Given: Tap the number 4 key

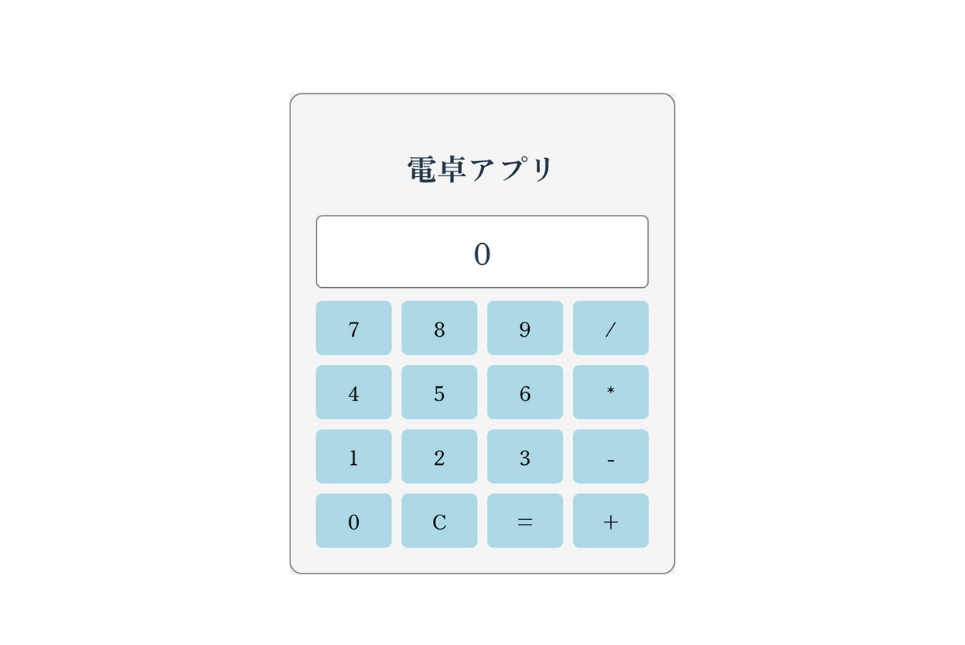Looking at the screenshot, I should coord(353,392).
